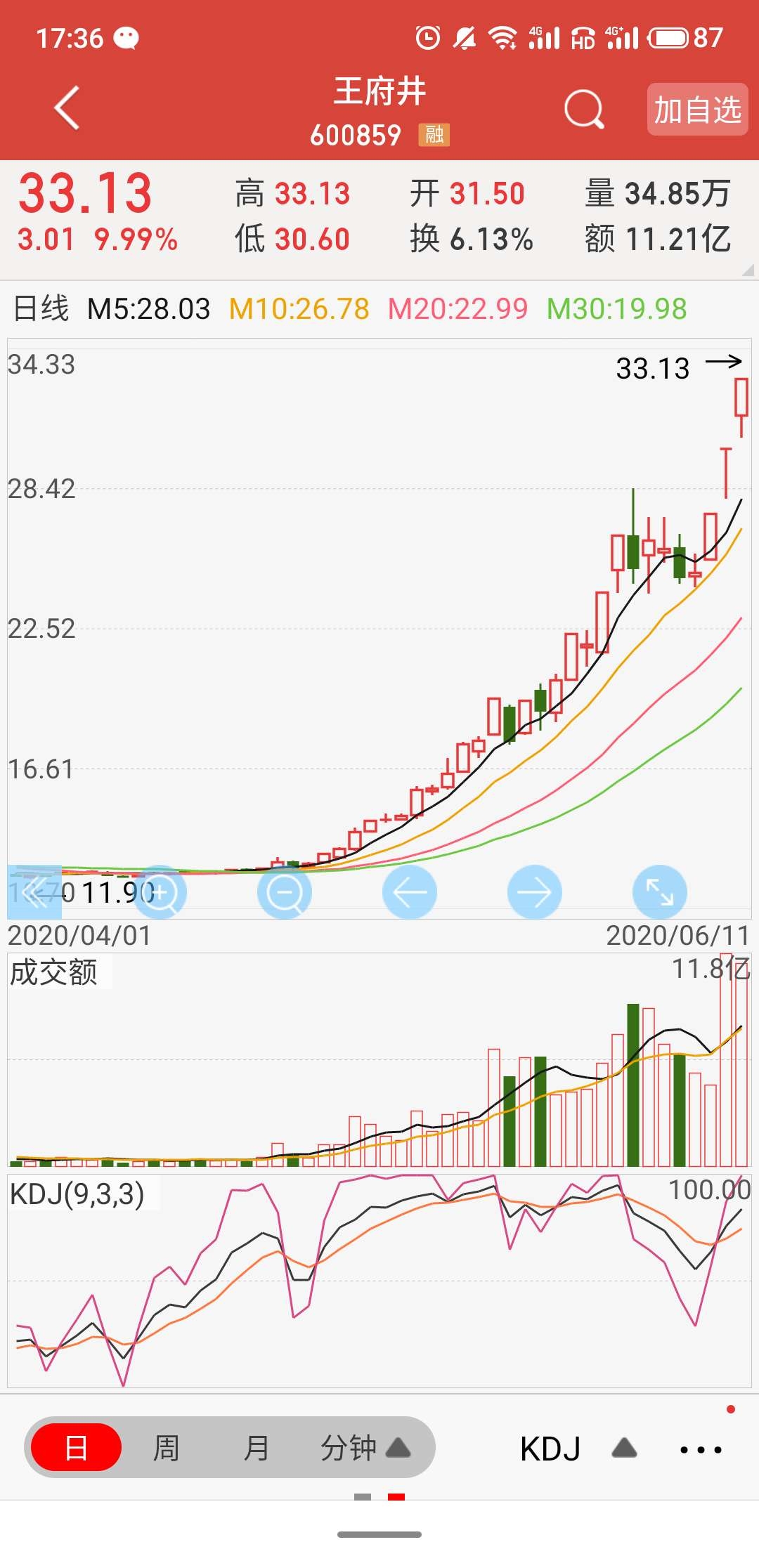Image resolution: width=759 pixels, height=1568 pixels.
Task: Expand chart to fullscreen
Action: click(x=660, y=892)
